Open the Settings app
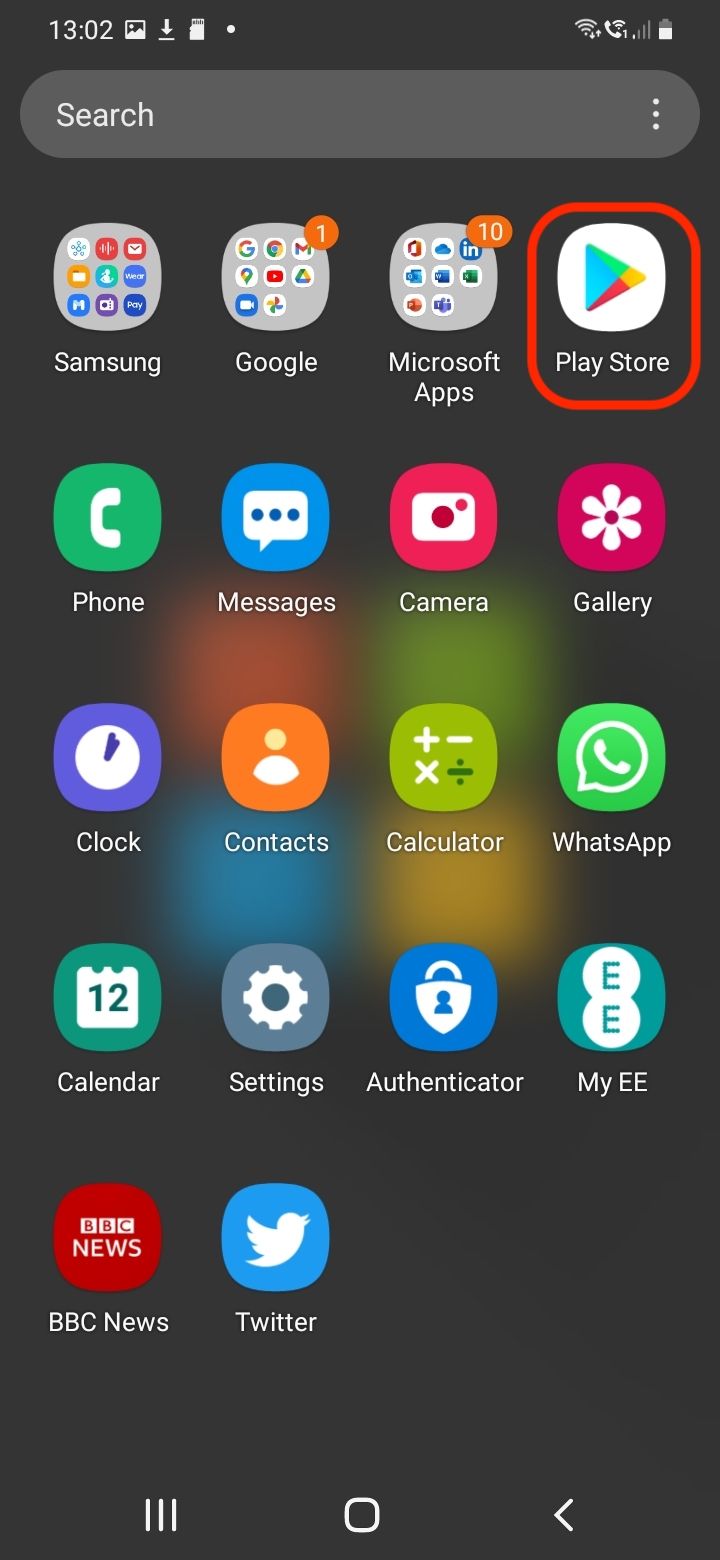Viewport: 720px width, 1560px height. (x=276, y=997)
